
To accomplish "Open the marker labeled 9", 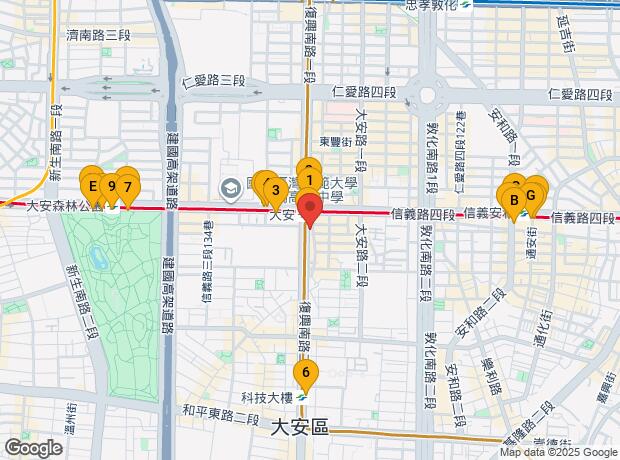I will pos(111,185).
